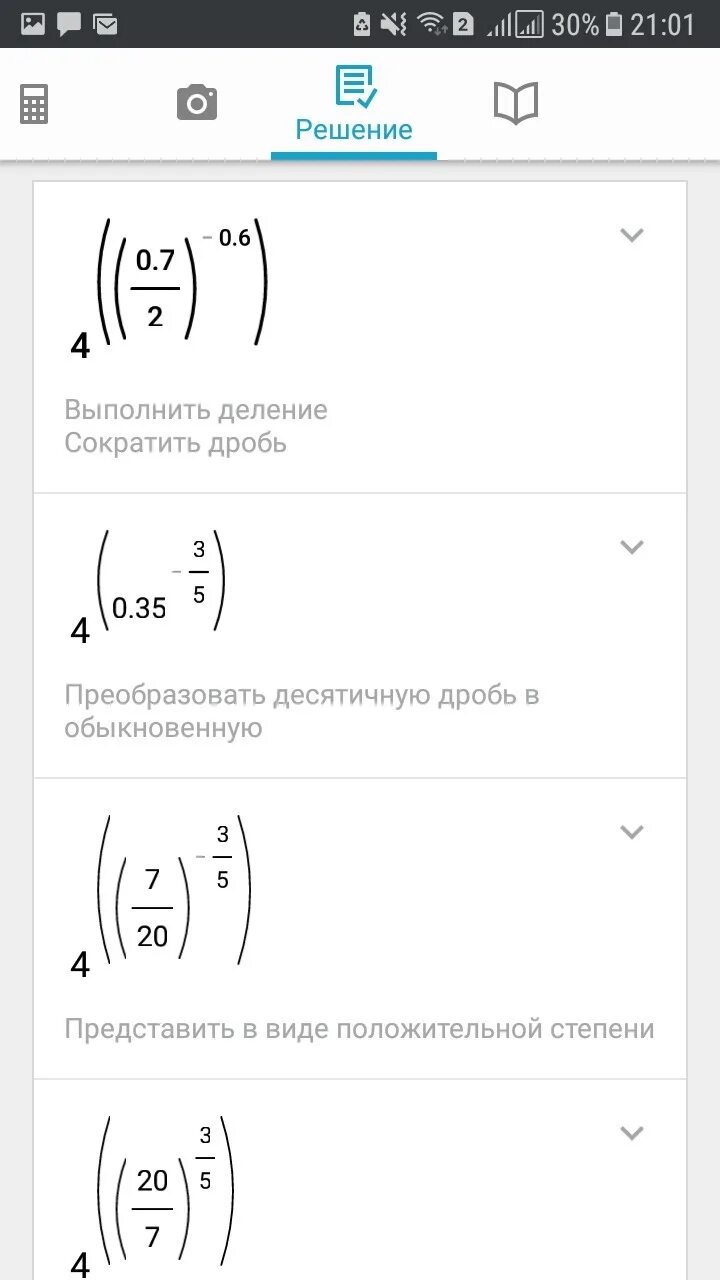Expand the step with fraction 20 over 7
Image resolution: width=720 pixels, height=1280 pixels.
(631, 1133)
